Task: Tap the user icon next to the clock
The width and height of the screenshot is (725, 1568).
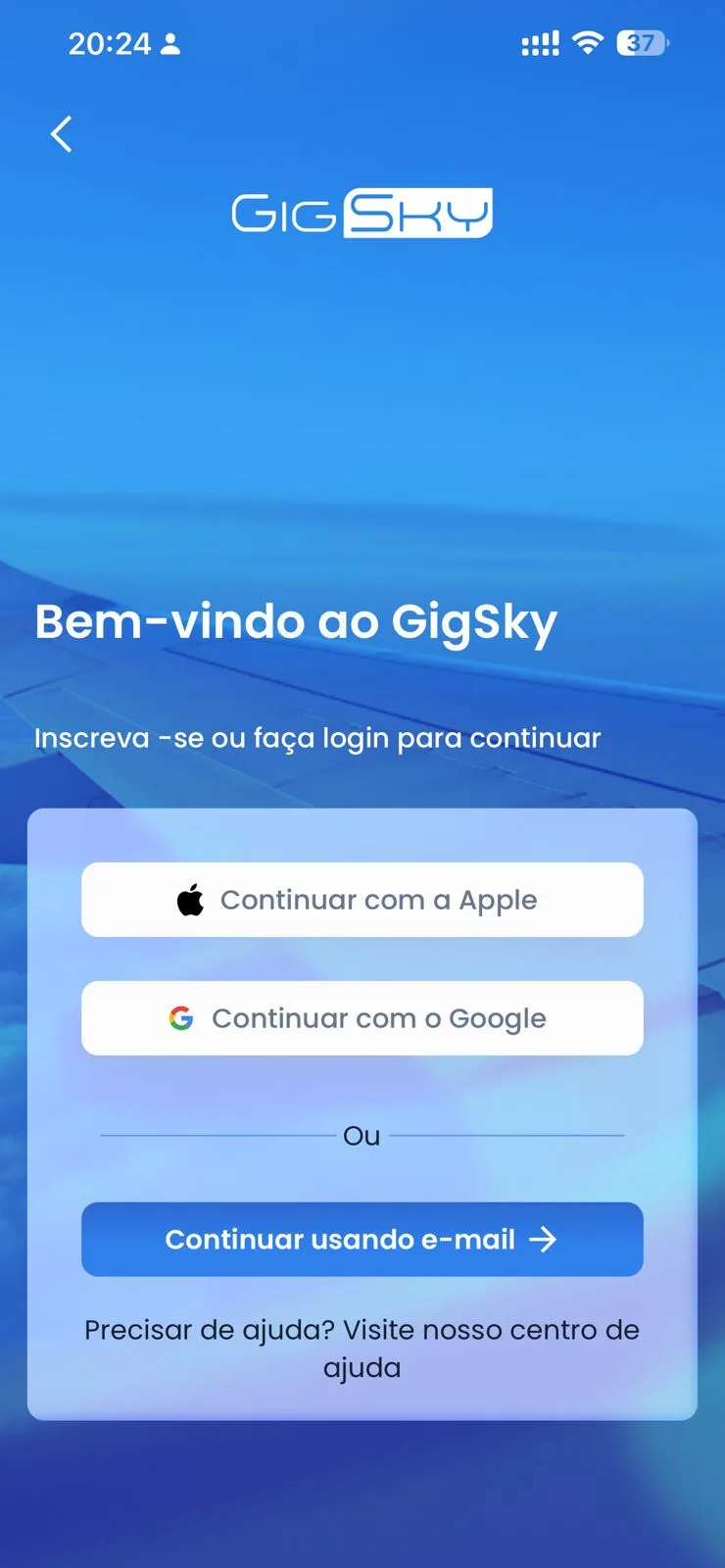Action: point(170,43)
